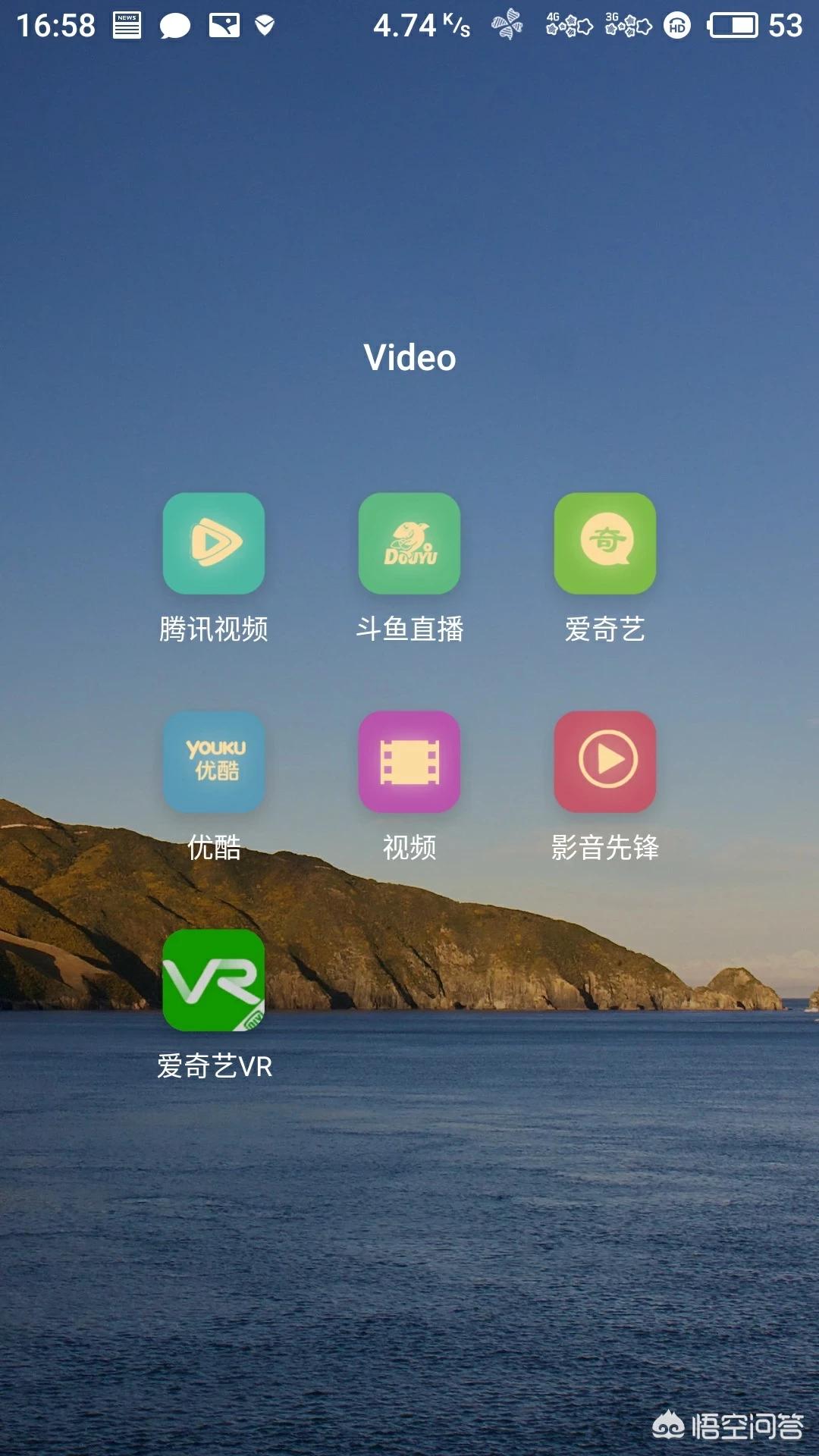
Task: Open the 爱奇艺VR app
Action: 214,980
